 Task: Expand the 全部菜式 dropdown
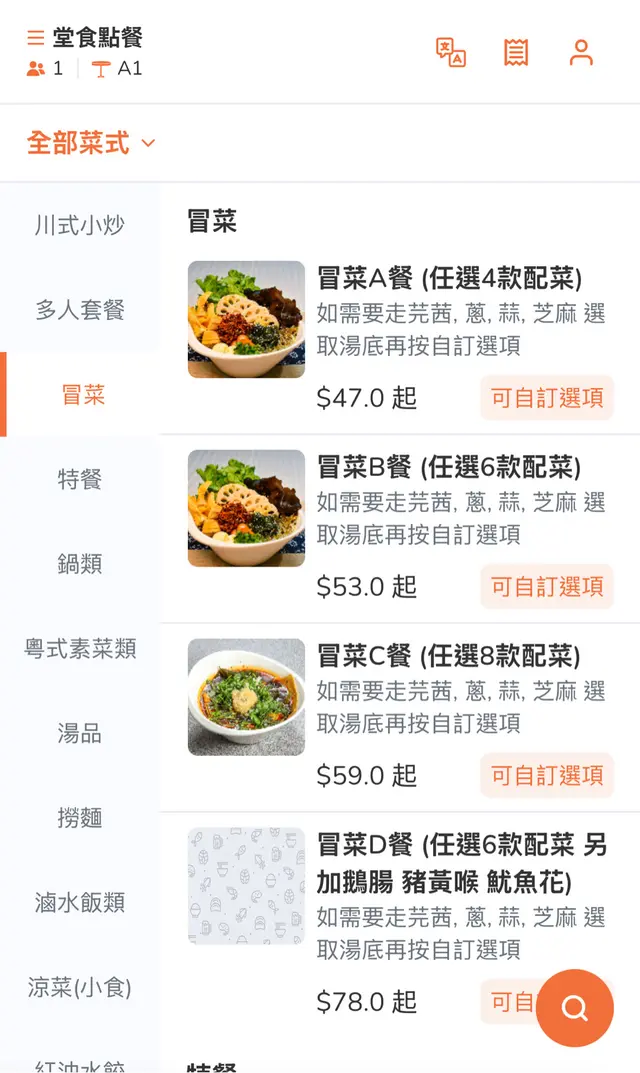[x=91, y=143]
